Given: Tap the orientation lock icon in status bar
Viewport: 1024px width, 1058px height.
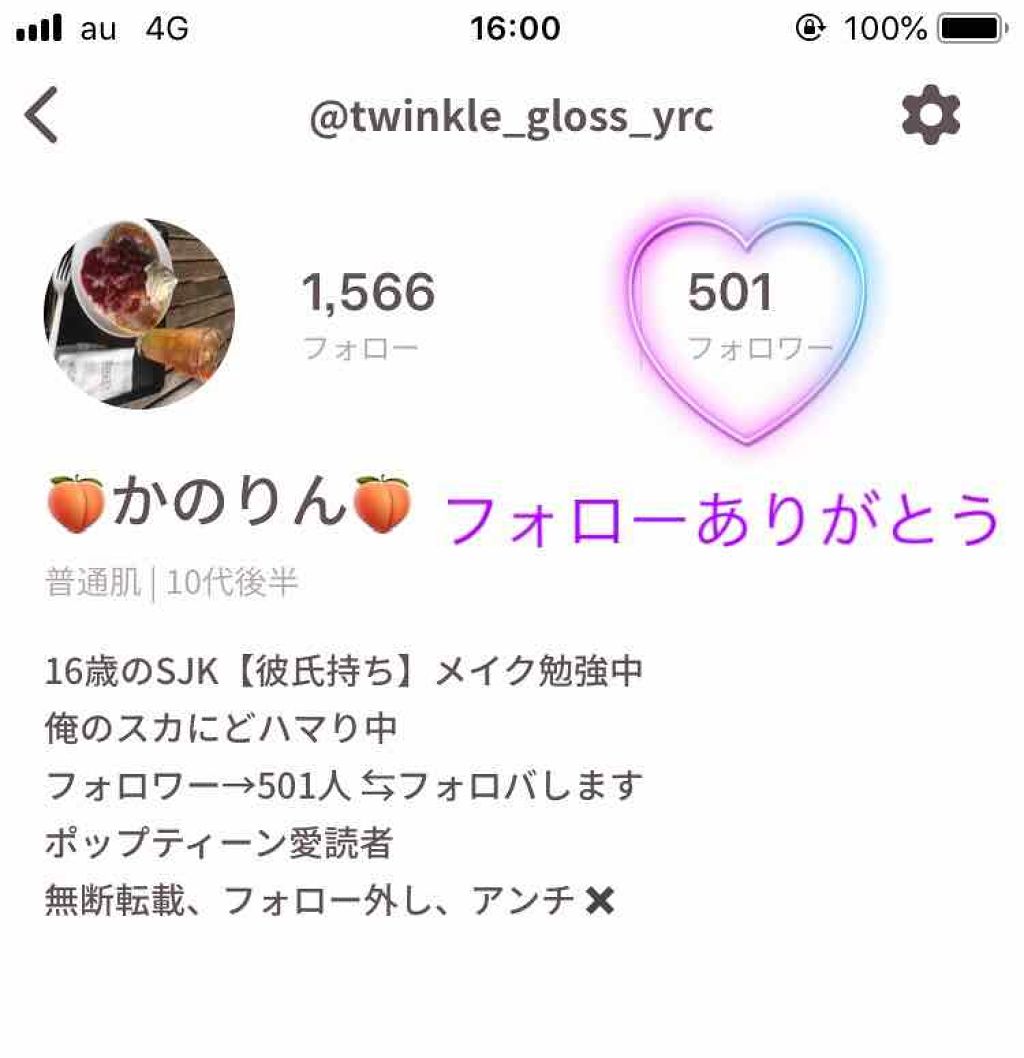Looking at the screenshot, I should 812,29.
